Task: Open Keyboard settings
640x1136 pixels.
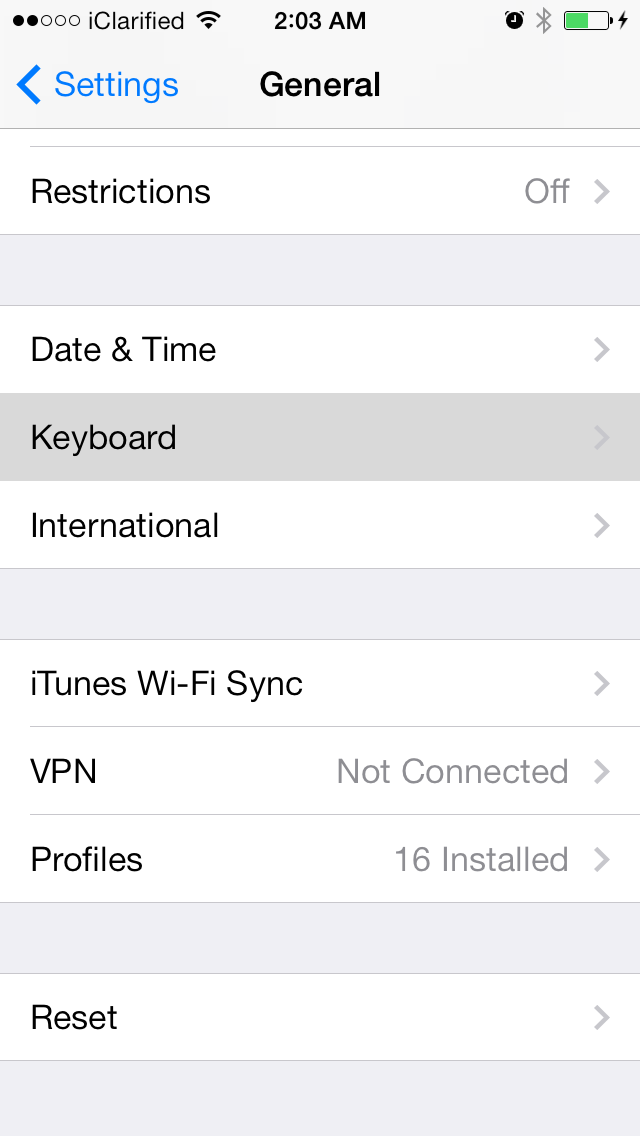Action: (x=320, y=437)
